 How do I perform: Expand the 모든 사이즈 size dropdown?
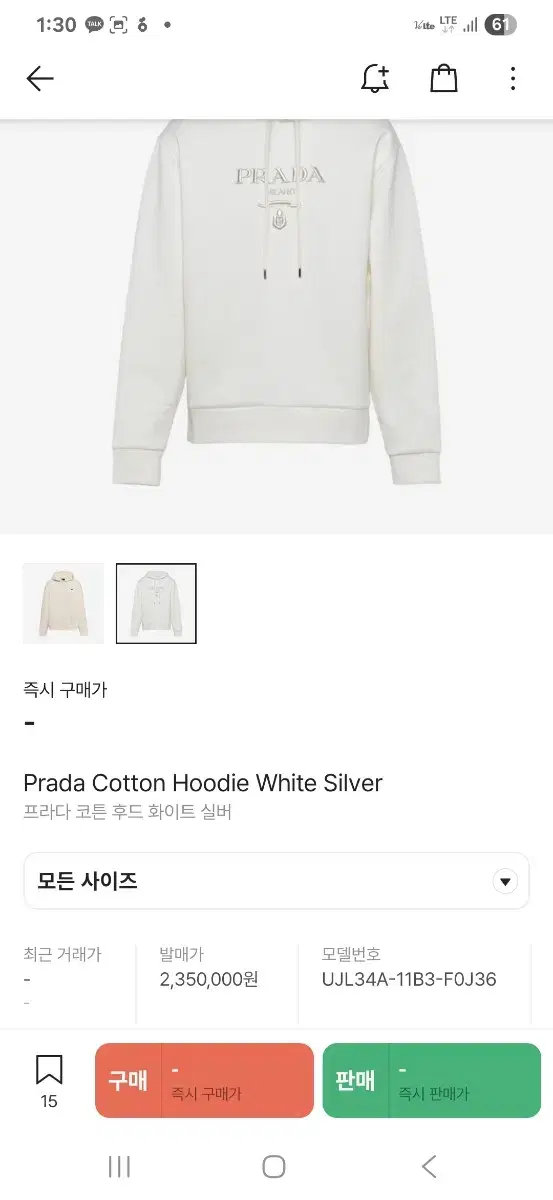(x=276, y=881)
